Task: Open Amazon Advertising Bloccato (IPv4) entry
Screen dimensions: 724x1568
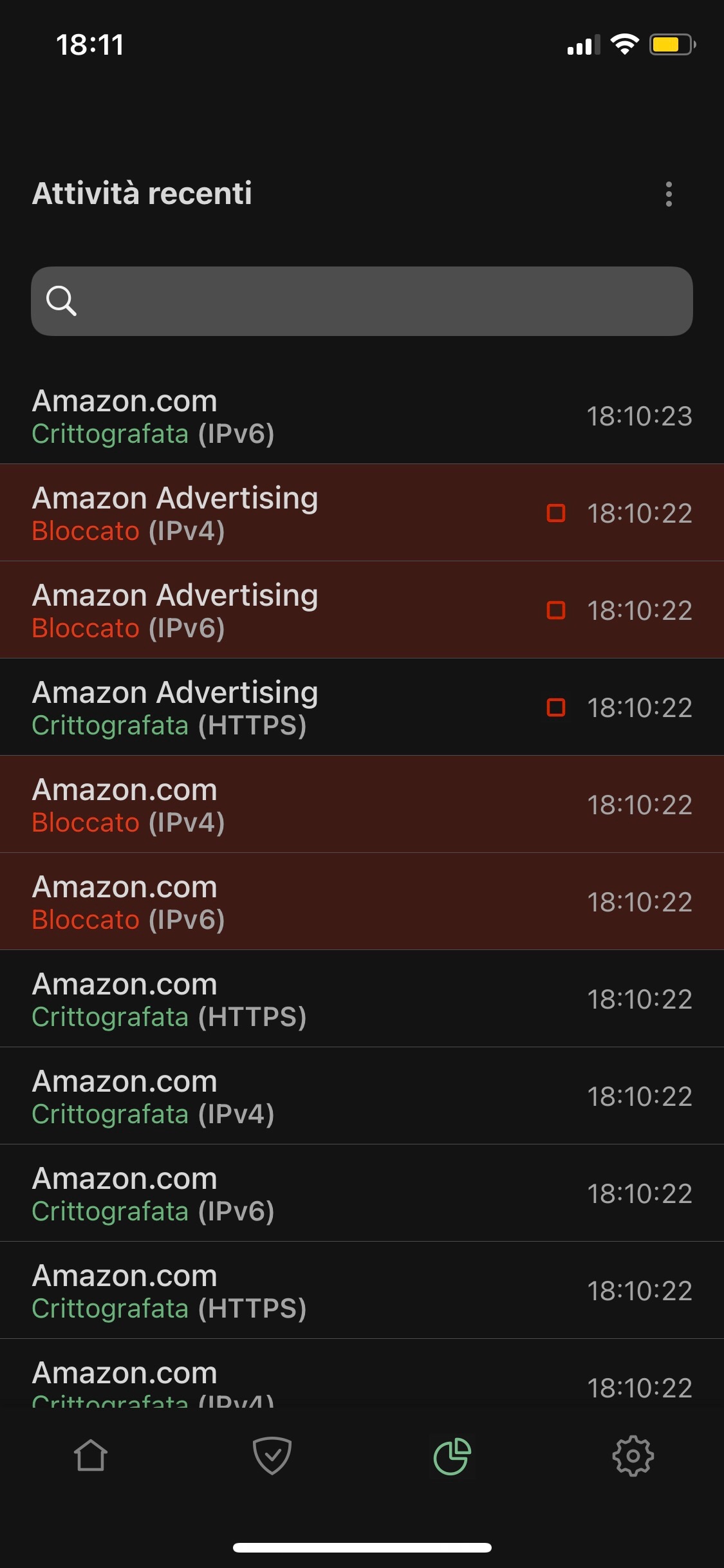Action: [x=362, y=513]
